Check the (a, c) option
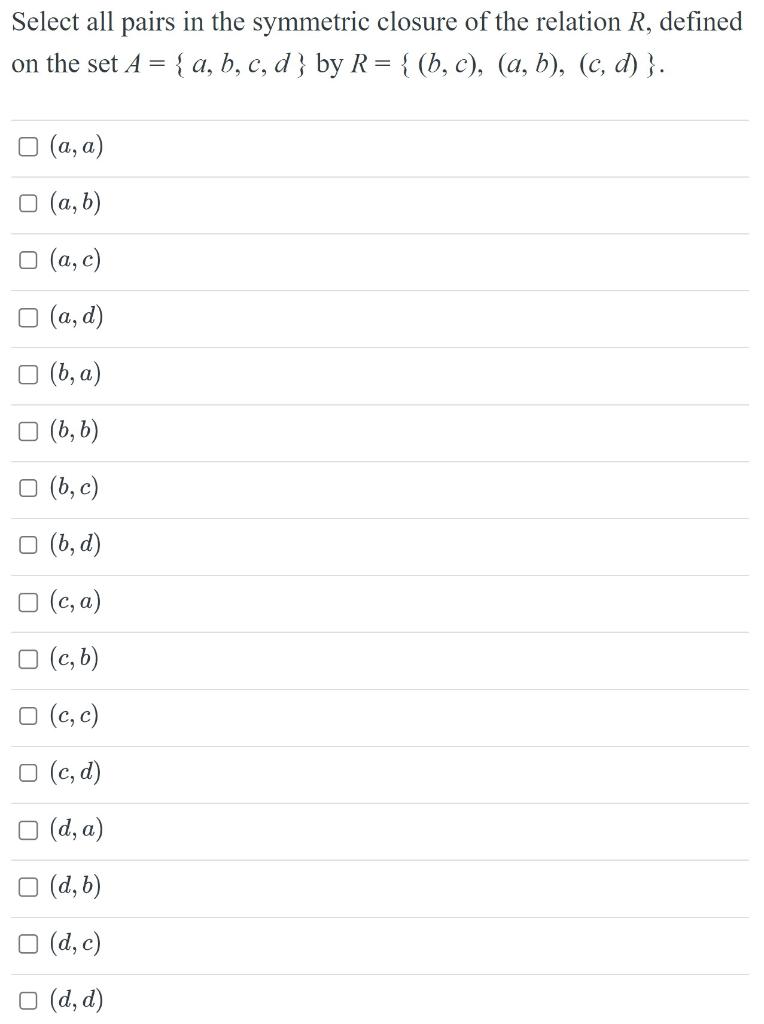This screenshot has width=764, height=1024. pos(27,261)
